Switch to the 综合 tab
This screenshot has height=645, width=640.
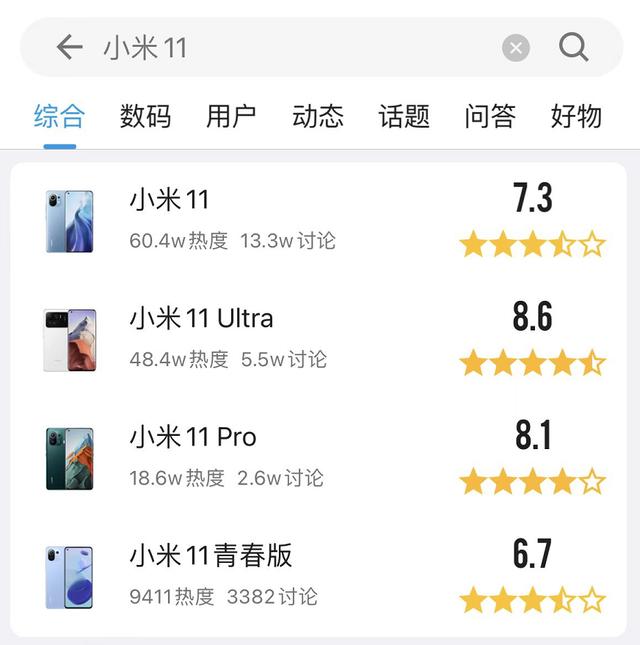tap(59, 116)
